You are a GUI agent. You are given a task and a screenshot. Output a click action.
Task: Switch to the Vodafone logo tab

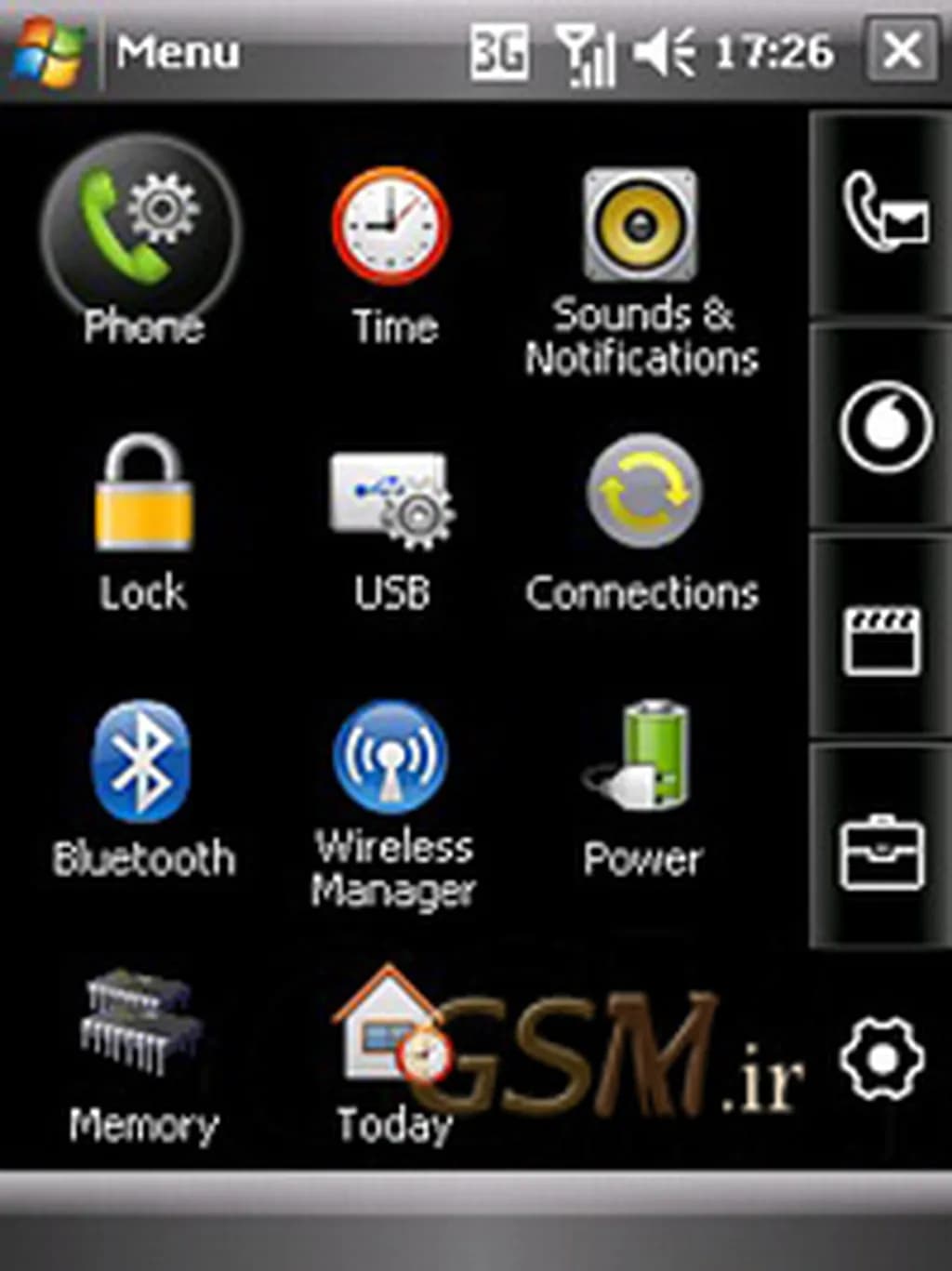coord(883,426)
